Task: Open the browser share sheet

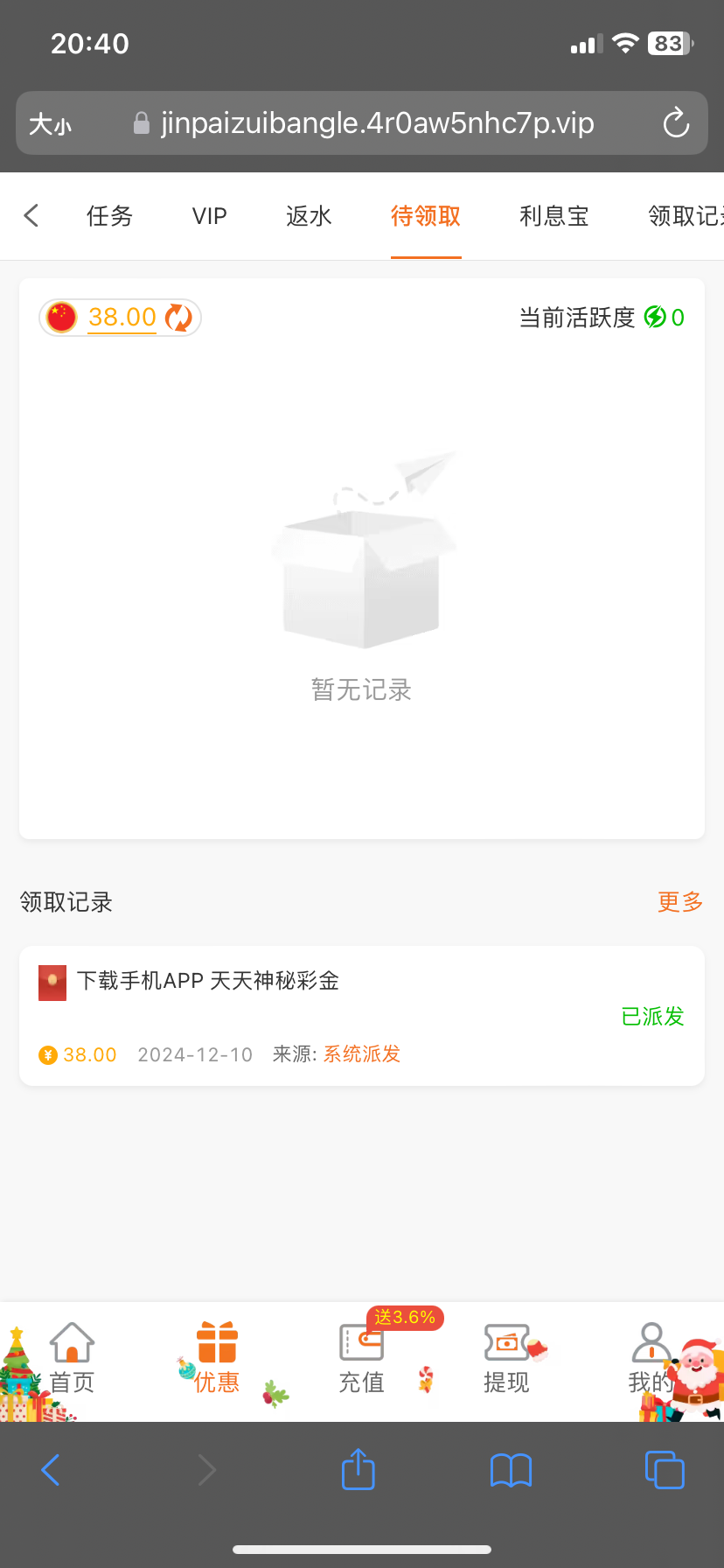Action: click(x=358, y=1469)
